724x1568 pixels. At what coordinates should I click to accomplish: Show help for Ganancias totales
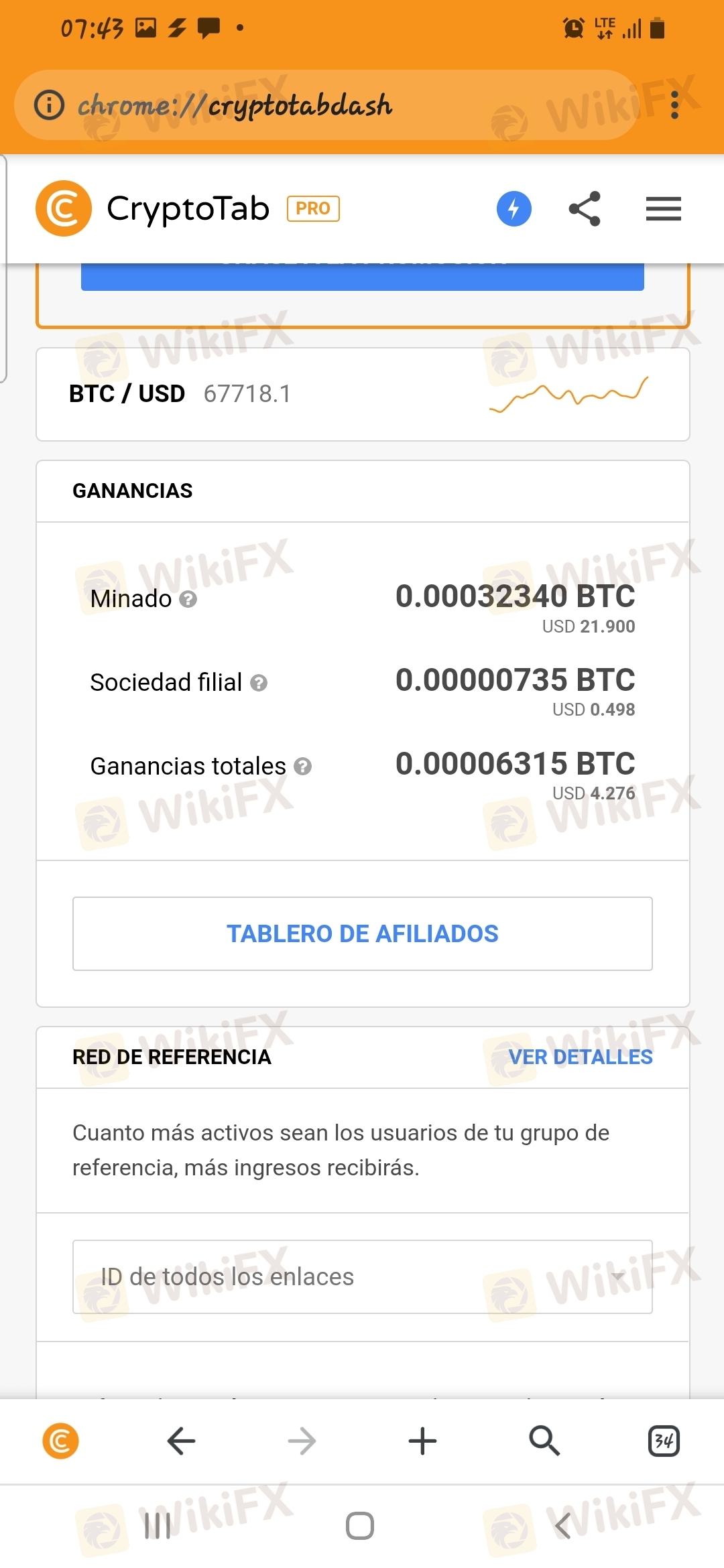point(303,766)
